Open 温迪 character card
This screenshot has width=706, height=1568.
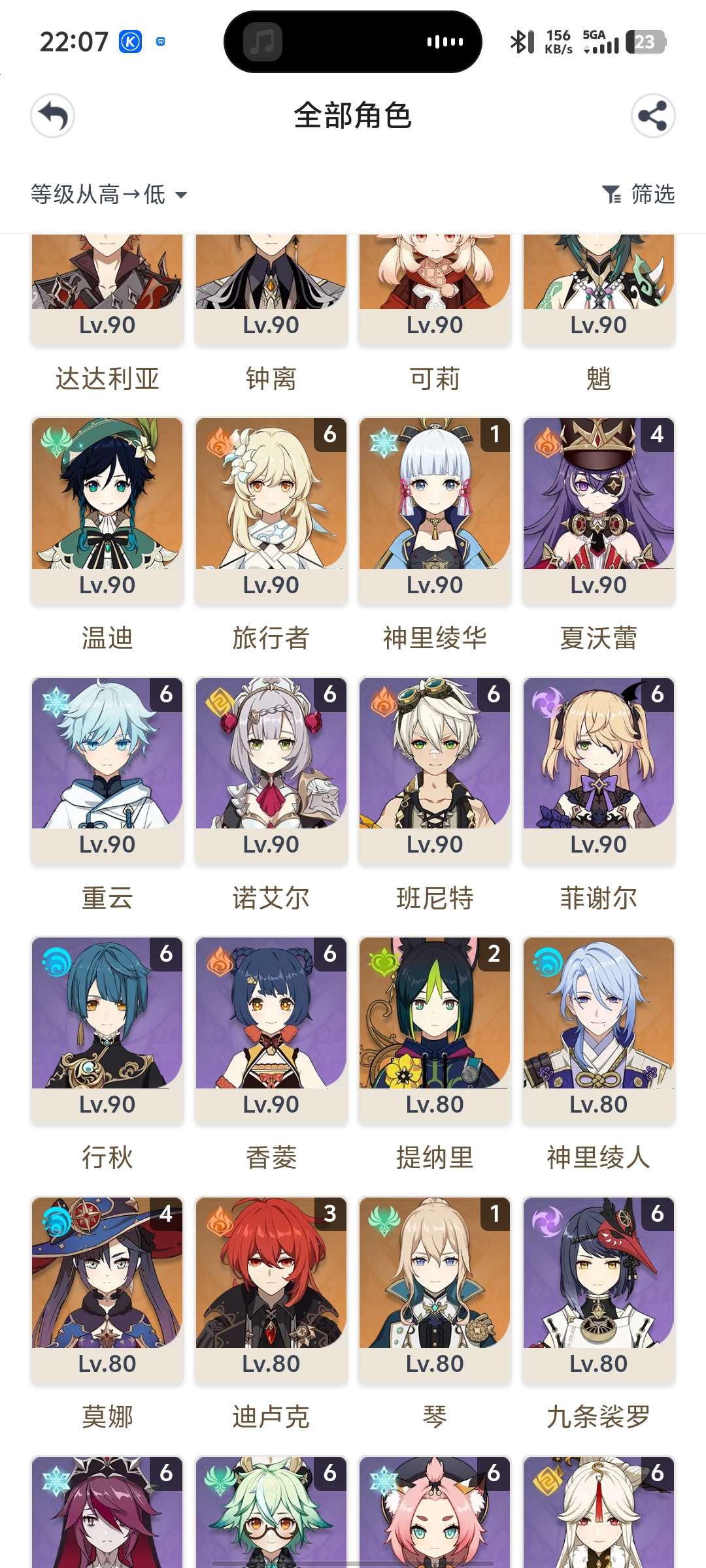107,511
